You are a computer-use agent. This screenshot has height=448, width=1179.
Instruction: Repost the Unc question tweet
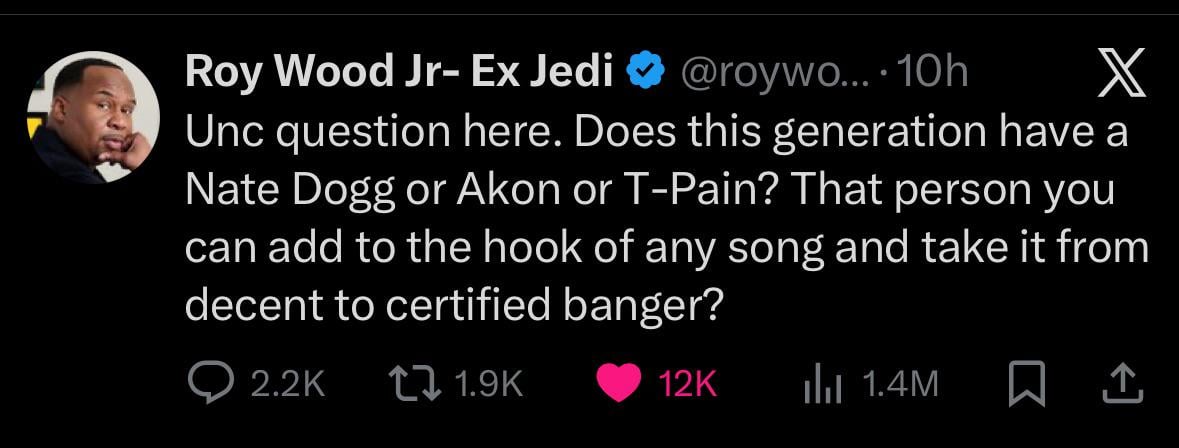[x=410, y=384]
